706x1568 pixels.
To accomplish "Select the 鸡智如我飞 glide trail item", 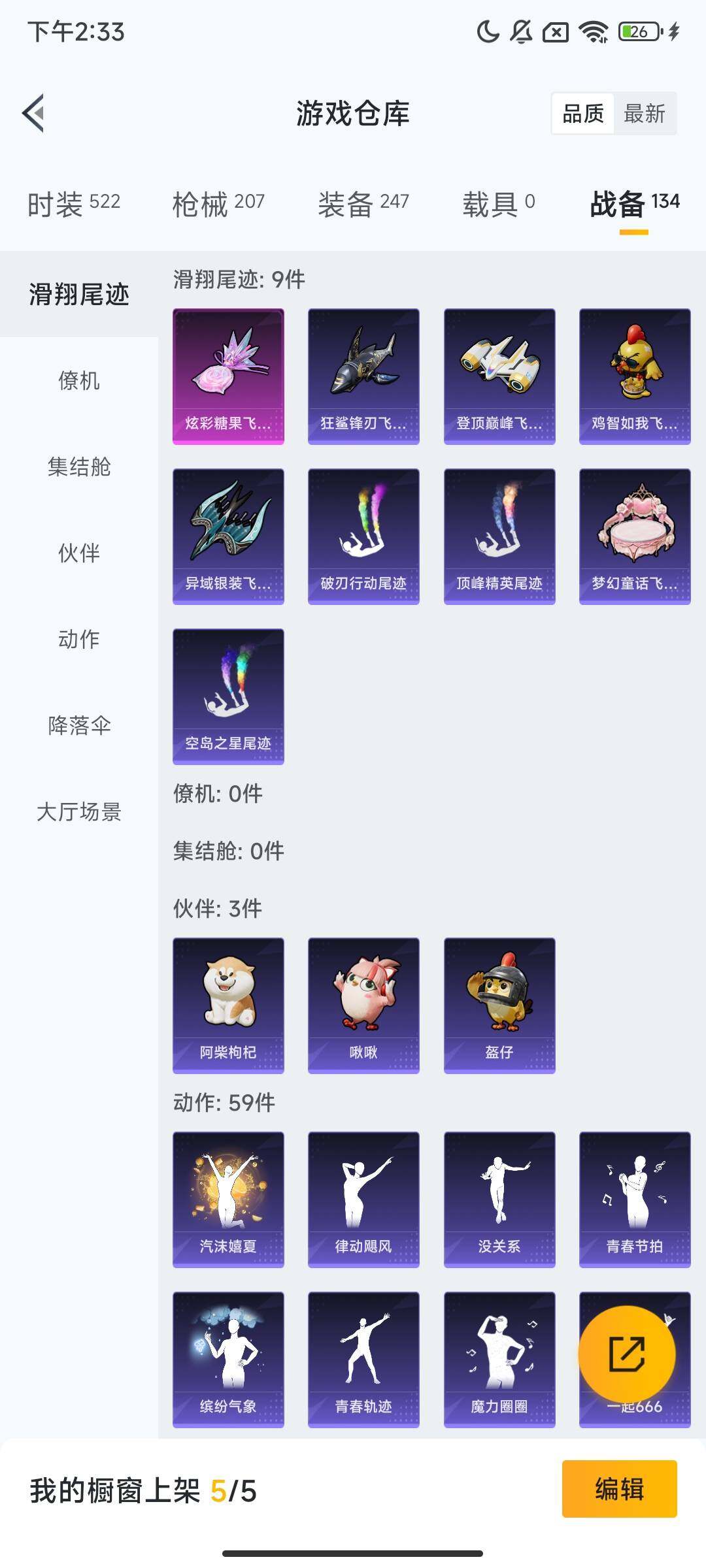I will coord(635,376).
